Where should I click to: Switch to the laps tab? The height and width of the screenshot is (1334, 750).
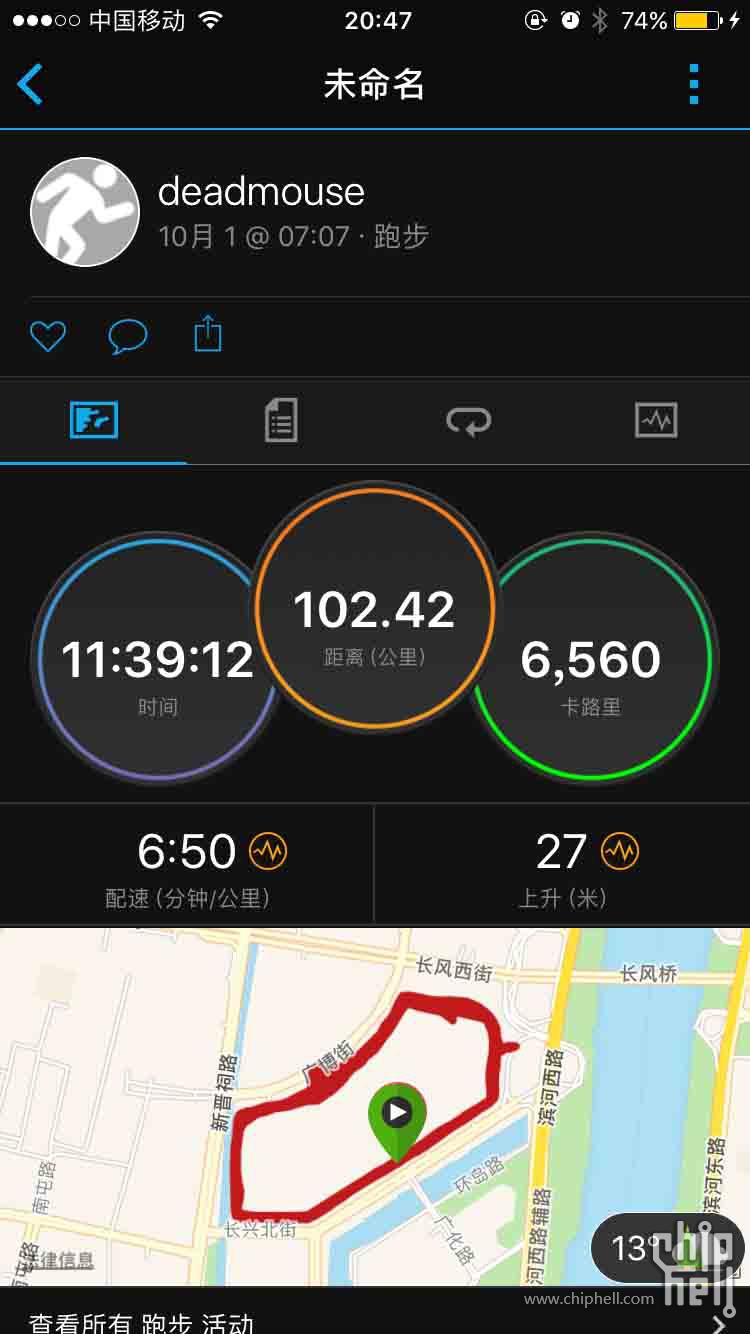[468, 420]
